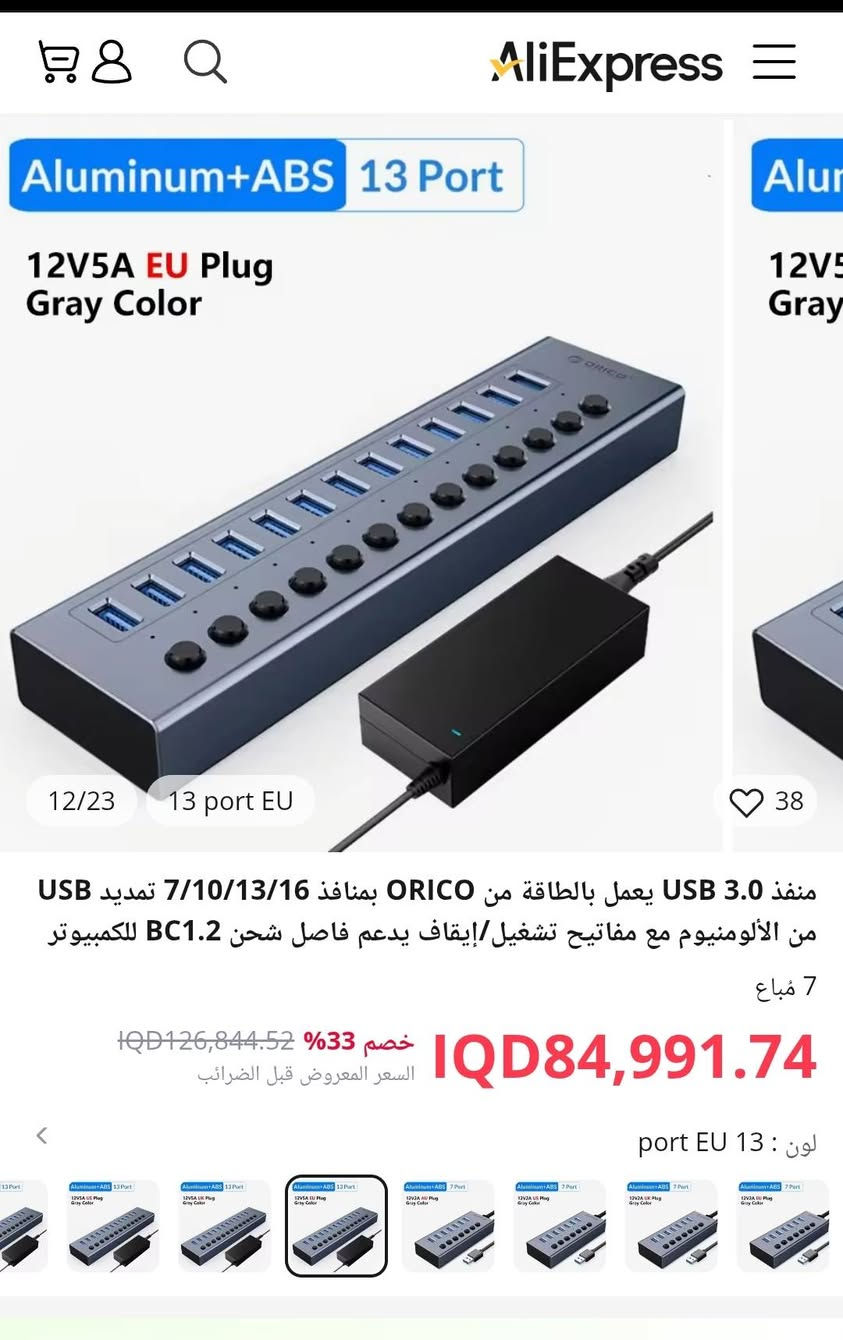Viewport: 843px width, 1340px height.
Task: Select the 13 Port 12V5A UK Plug variant
Action: [x=224, y=1226]
